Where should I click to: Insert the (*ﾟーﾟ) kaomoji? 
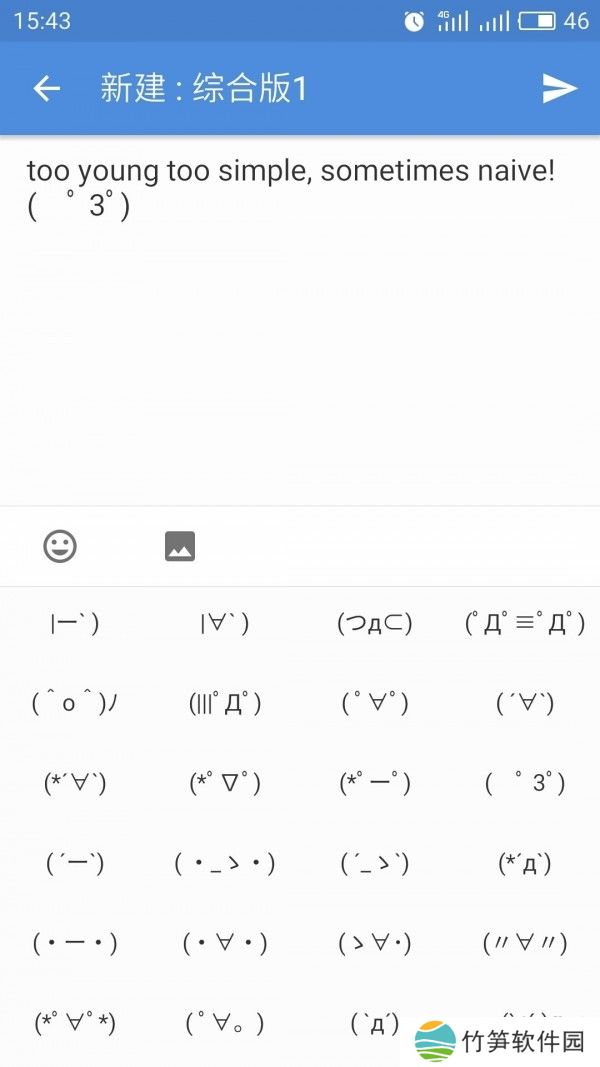(x=375, y=783)
